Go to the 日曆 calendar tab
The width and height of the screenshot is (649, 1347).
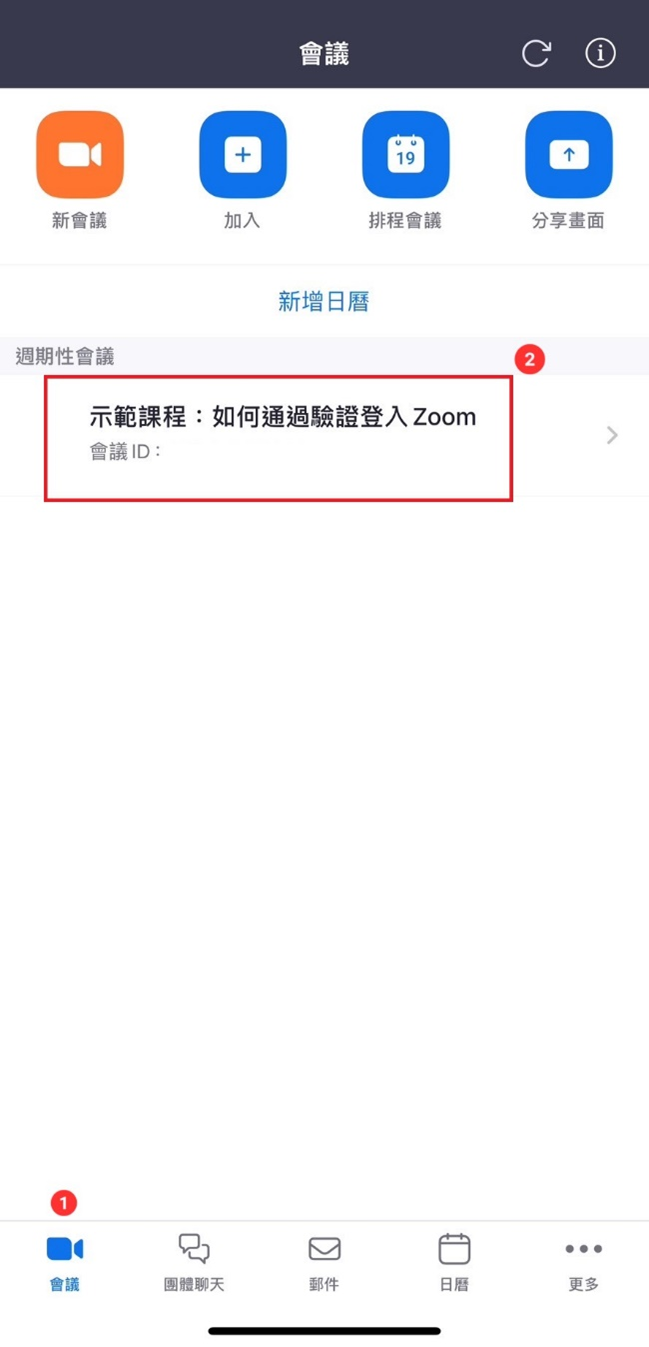(454, 1261)
